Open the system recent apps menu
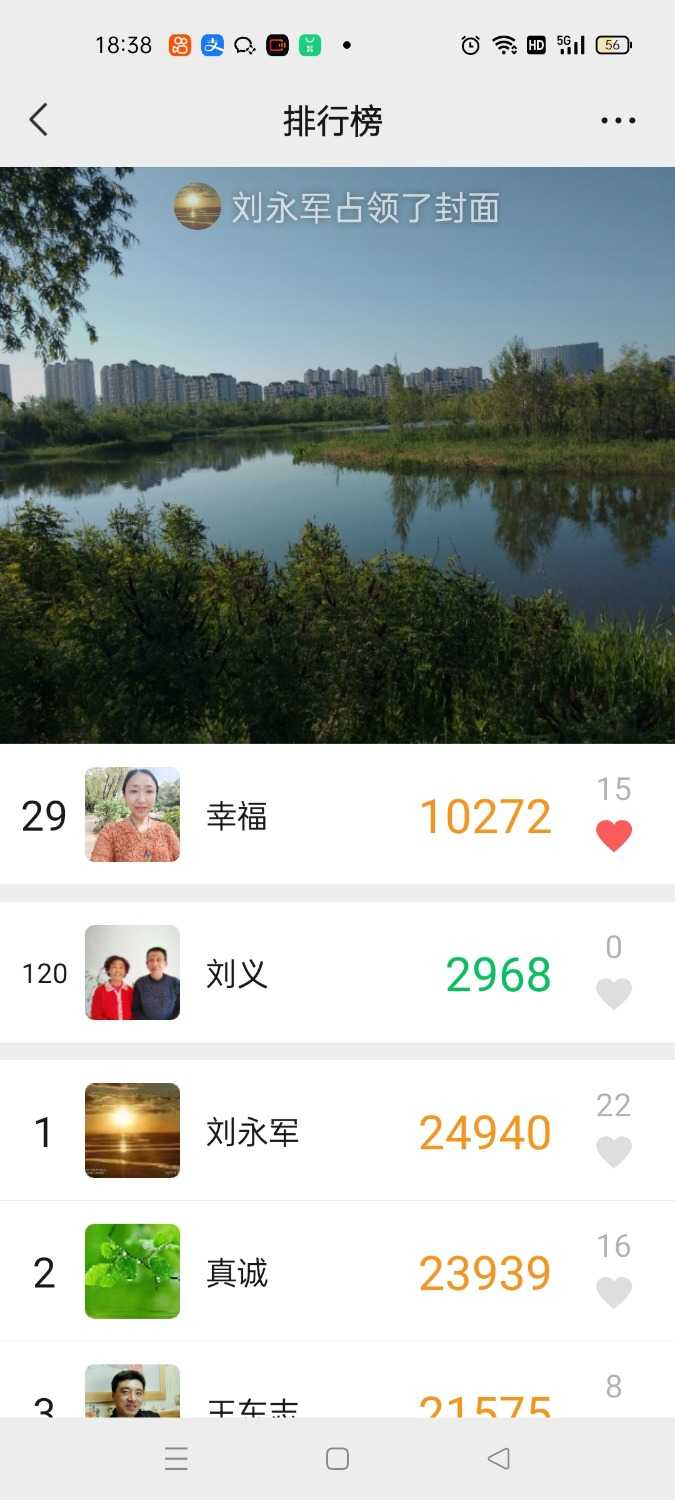Screen dimensions: 675x1500 coord(176,1459)
